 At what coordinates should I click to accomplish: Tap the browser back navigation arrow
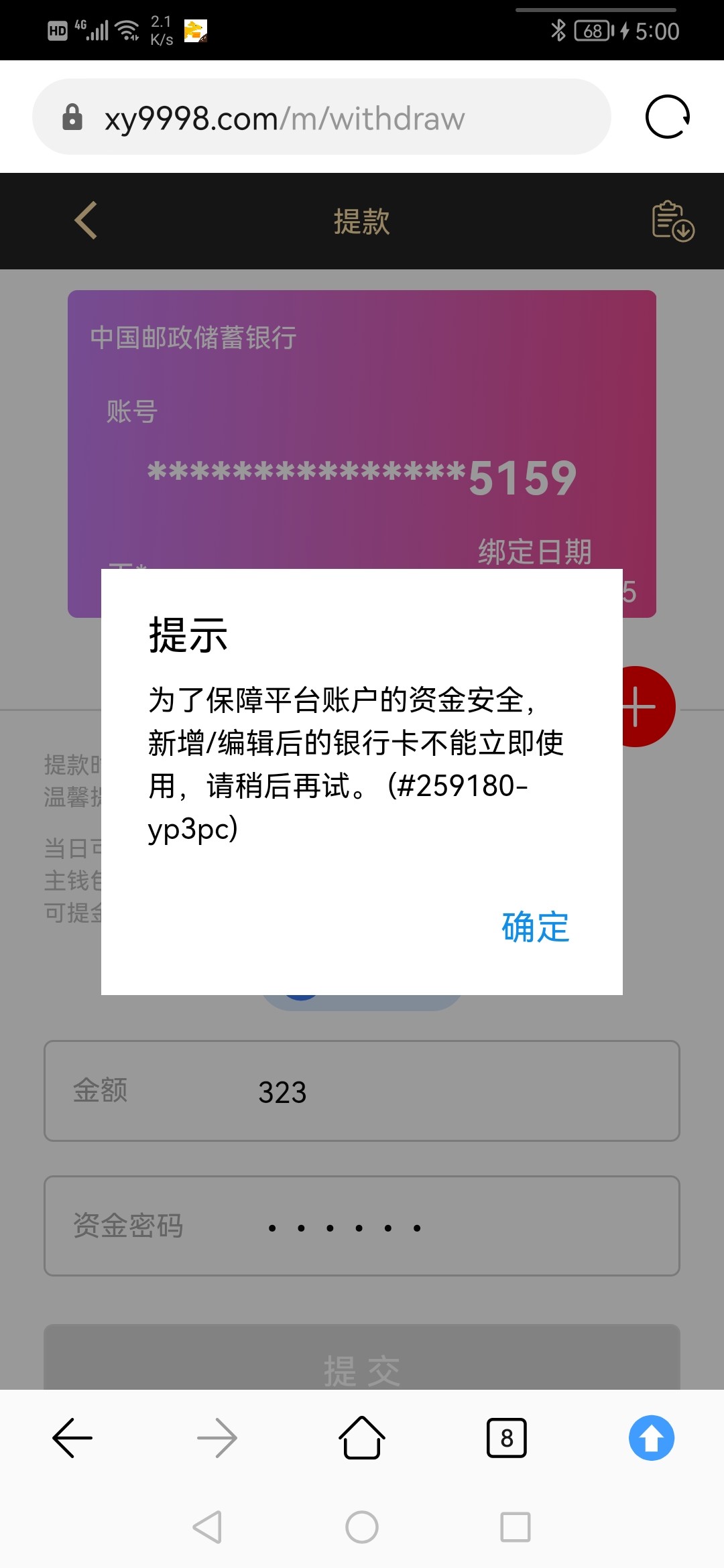click(72, 1437)
